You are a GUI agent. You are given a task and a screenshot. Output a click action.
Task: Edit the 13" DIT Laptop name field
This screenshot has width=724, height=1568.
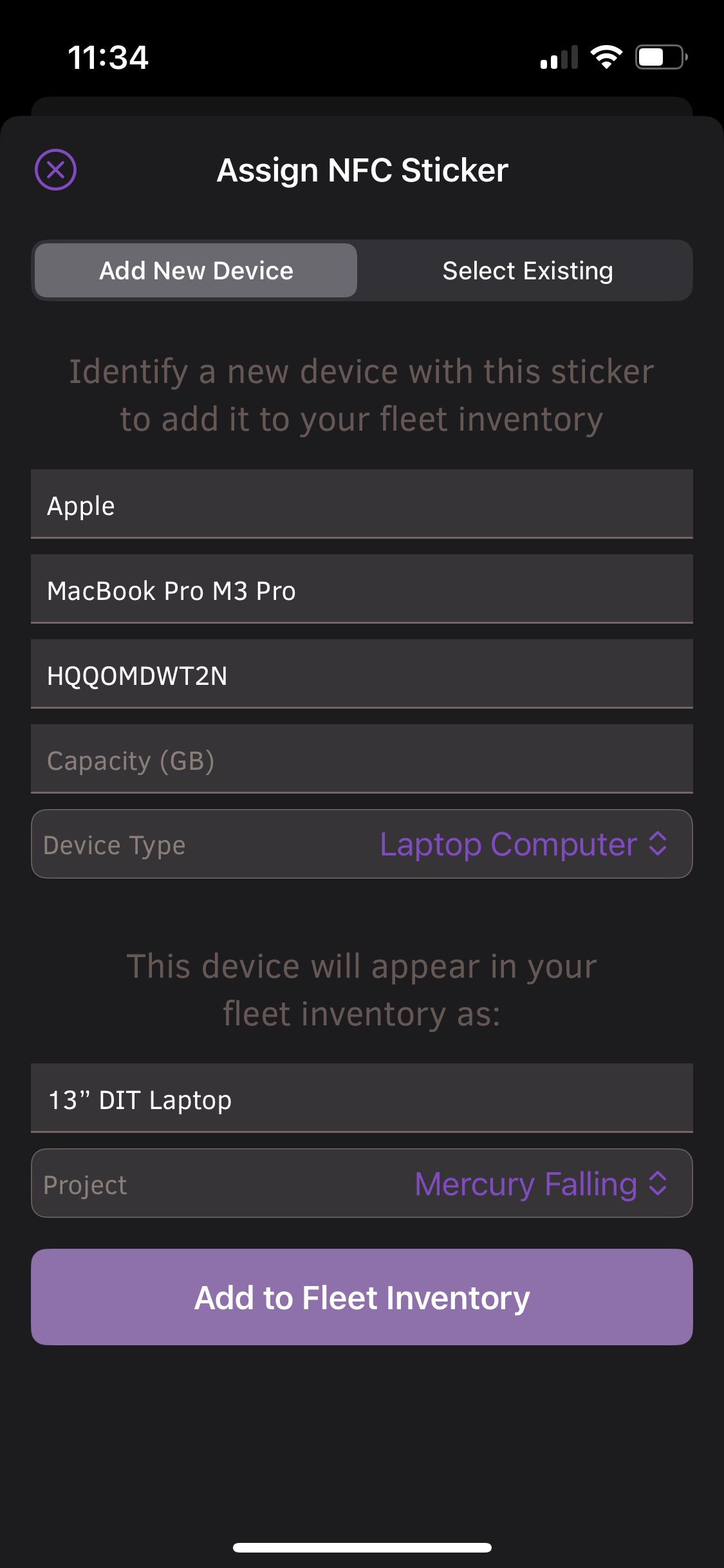coord(362,1099)
